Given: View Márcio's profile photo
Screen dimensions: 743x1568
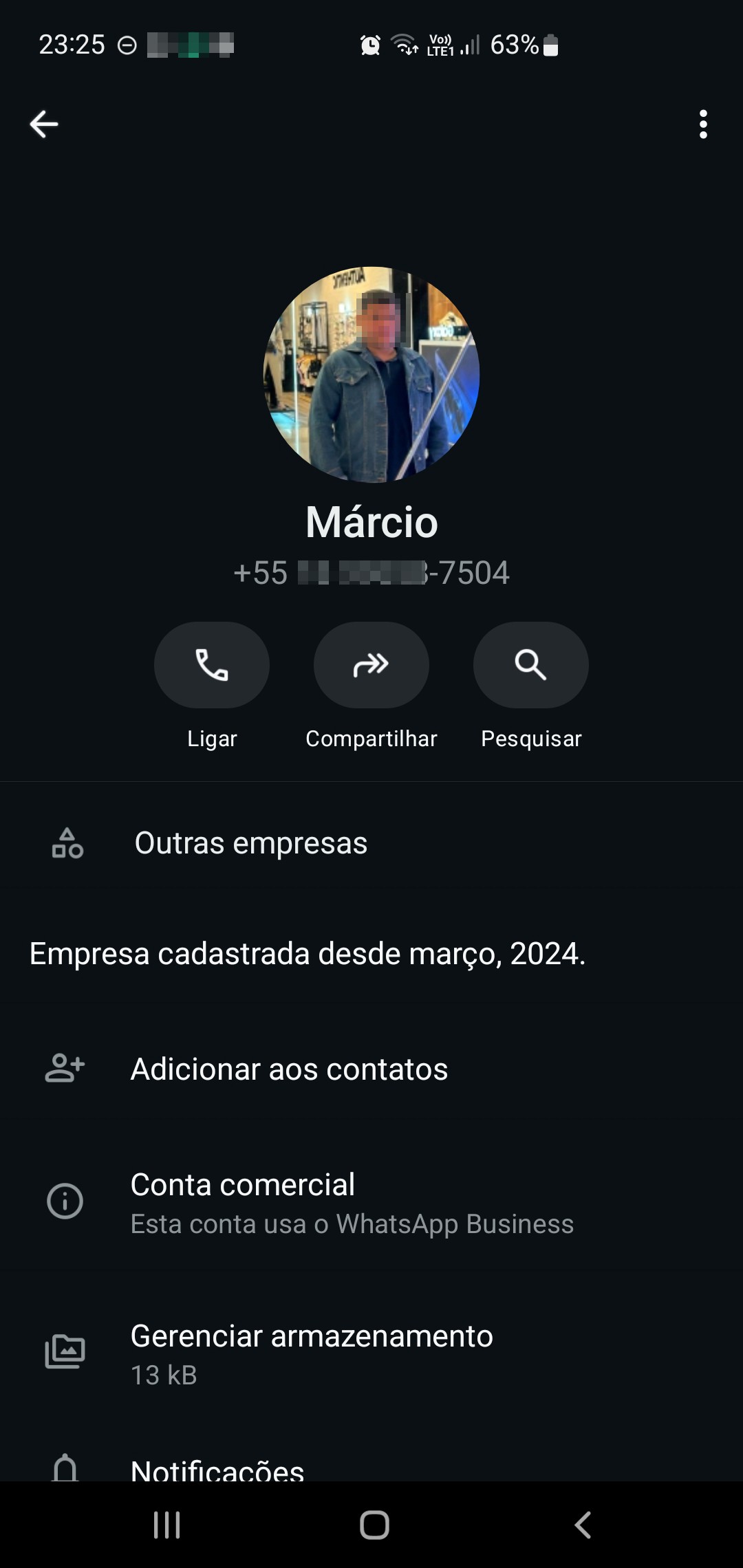Looking at the screenshot, I should tap(371, 375).
